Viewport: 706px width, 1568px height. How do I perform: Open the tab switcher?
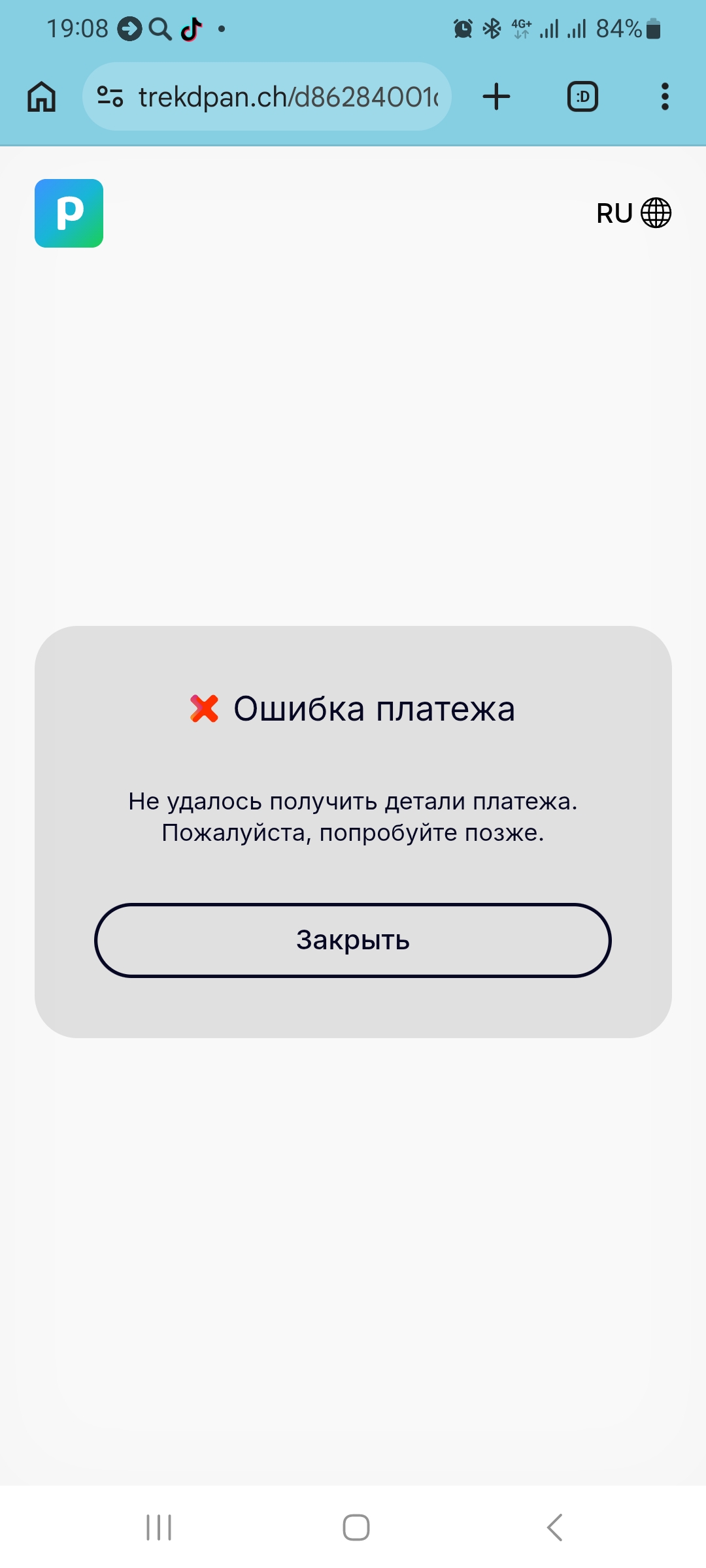[582, 97]
